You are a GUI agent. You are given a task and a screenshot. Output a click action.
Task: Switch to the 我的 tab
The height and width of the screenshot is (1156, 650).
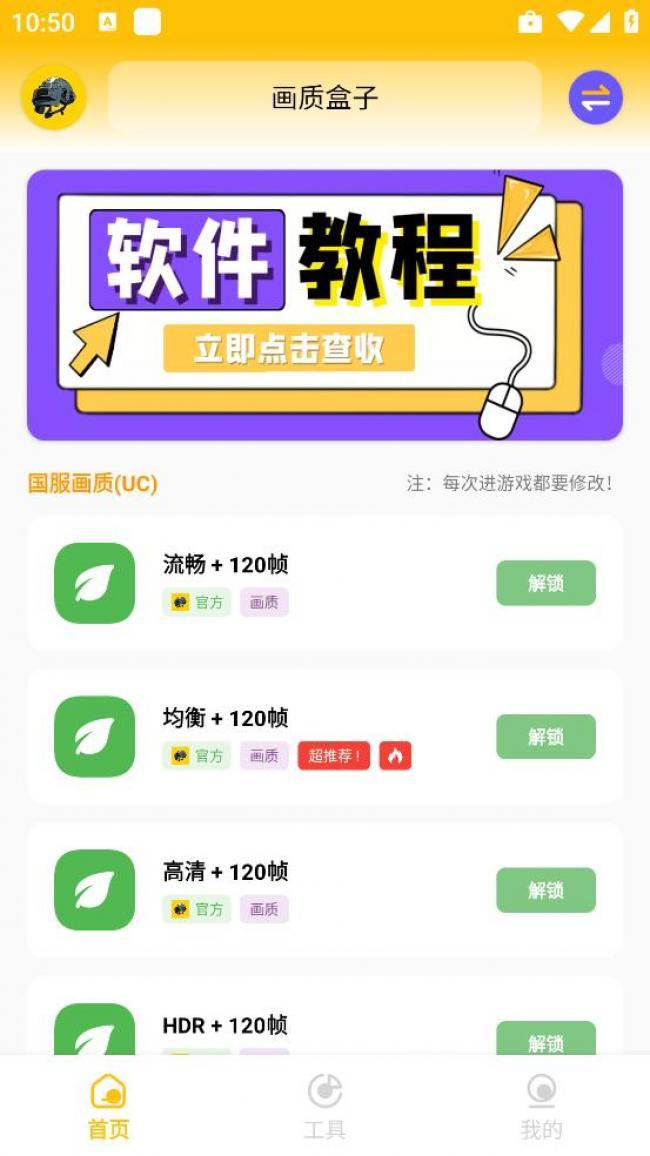tap(541, 1106)
